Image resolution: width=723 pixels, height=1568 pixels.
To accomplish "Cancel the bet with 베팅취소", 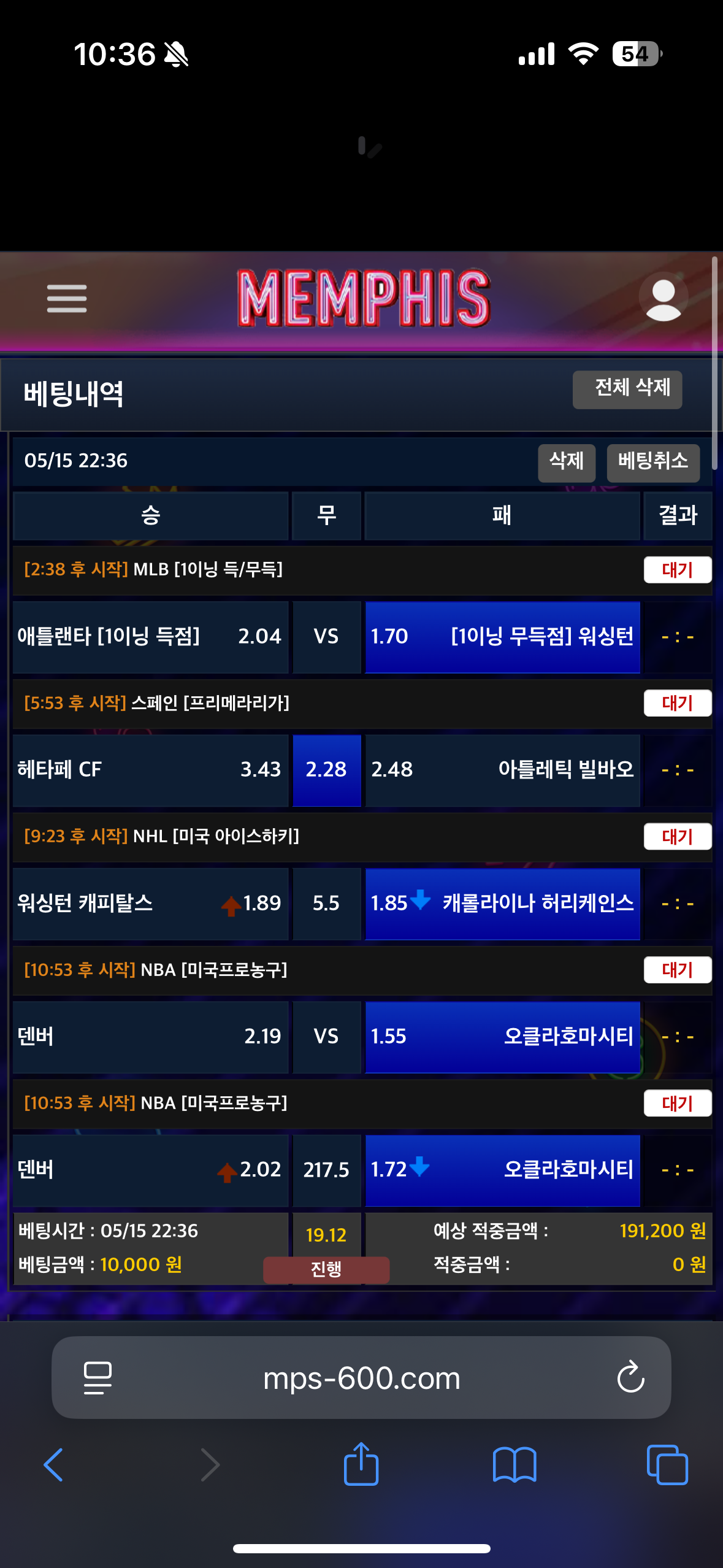I will pos(652,462).
